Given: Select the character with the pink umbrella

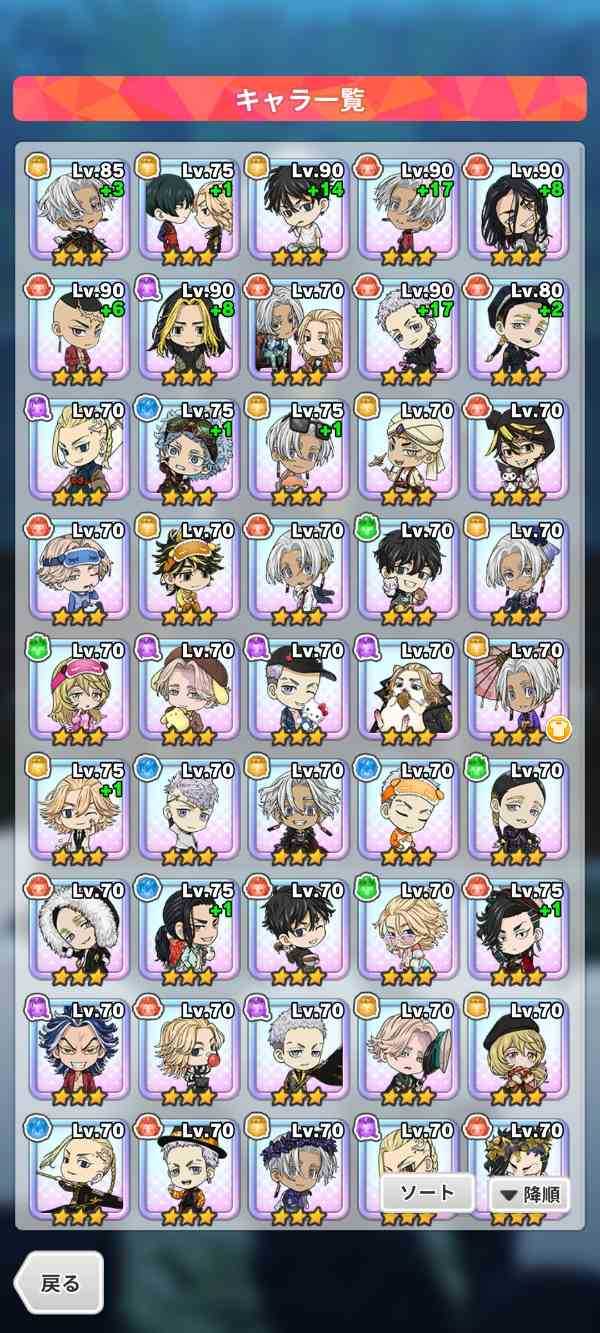Looking at the screenshot, I should (518, 690).
